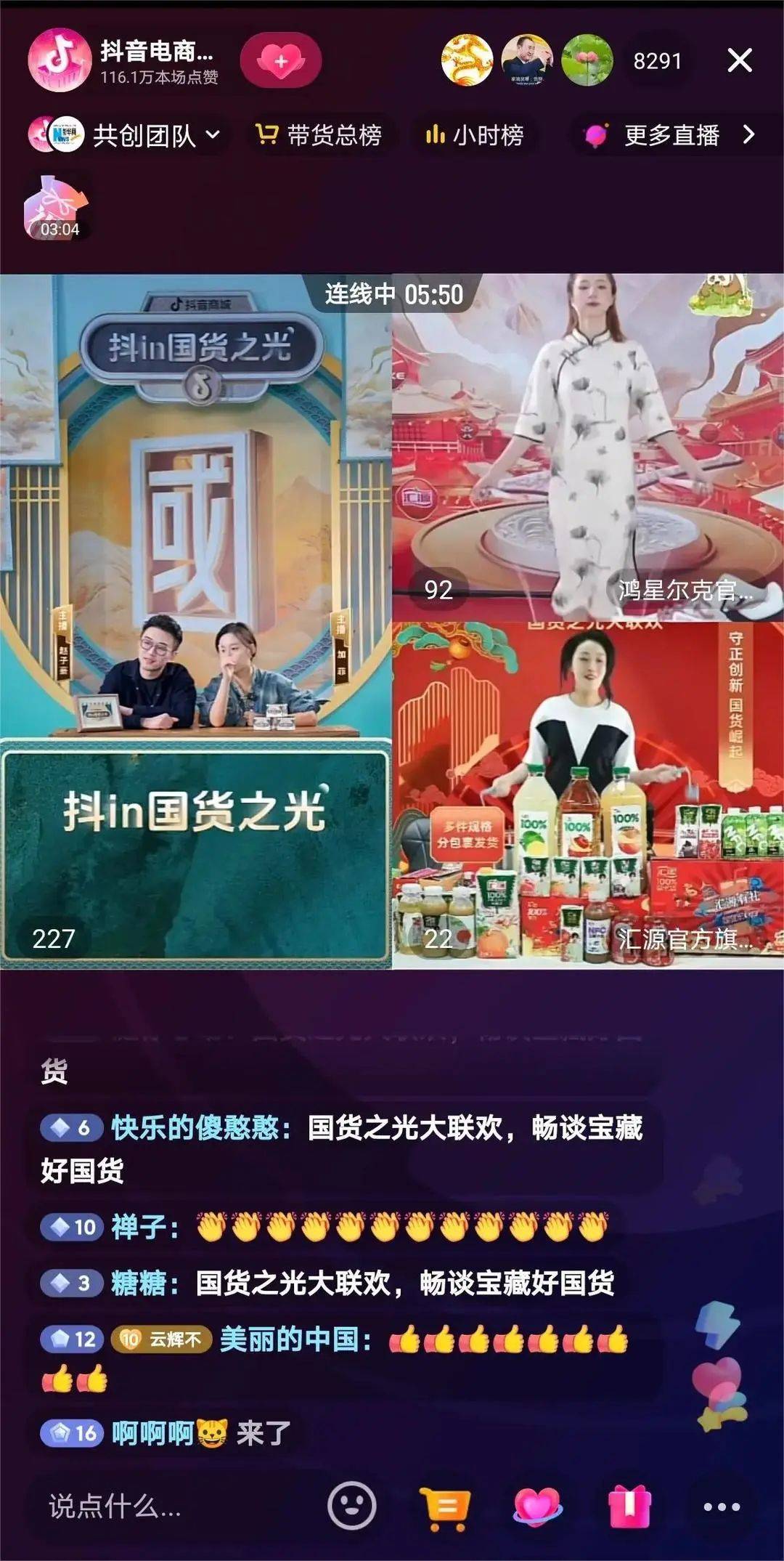Open the 带货总榜 ranking
The width and height of the screenshot is (784, 1561).
[x=319, y=135]
